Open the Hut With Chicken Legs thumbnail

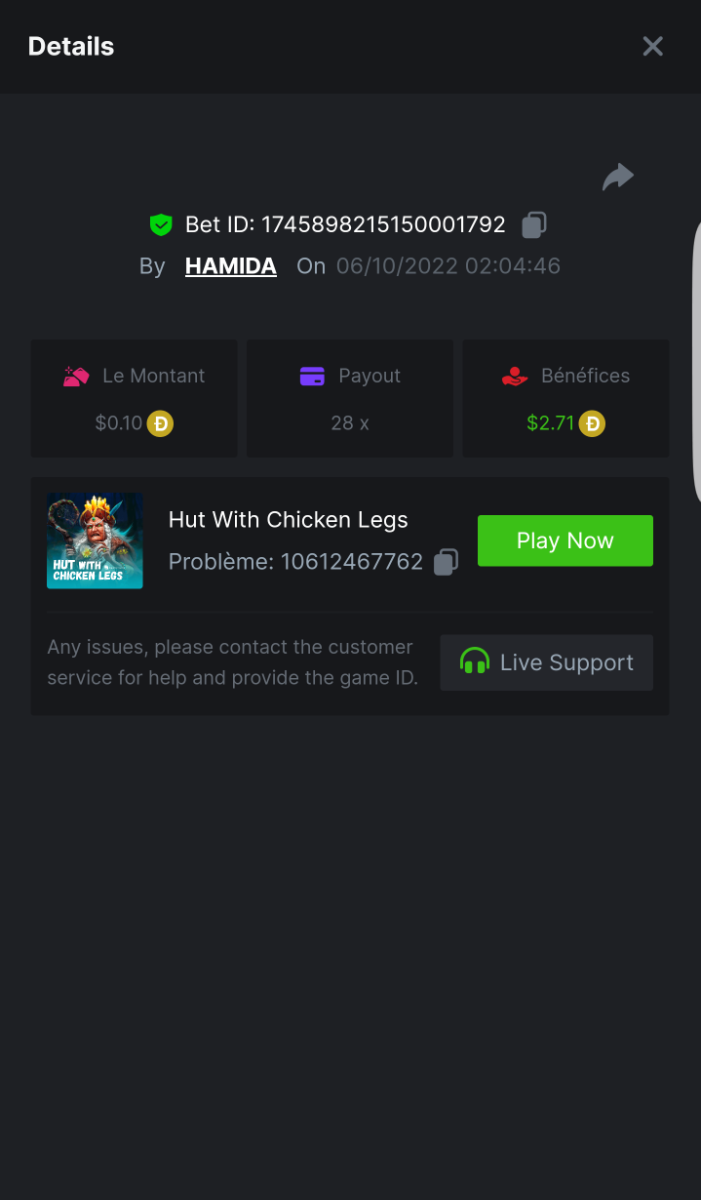click(95, 541)
